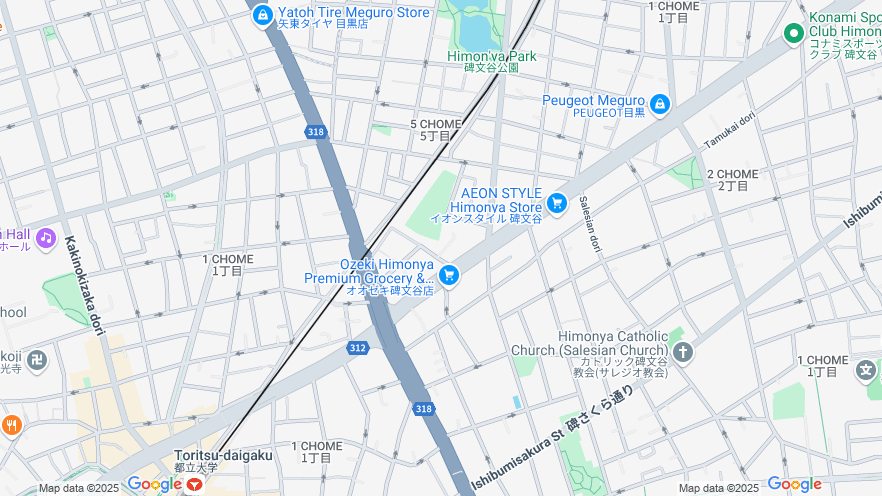Open Yatoh Tire Meguro Store marker
The image size is (882, 496).
point(262,15)
